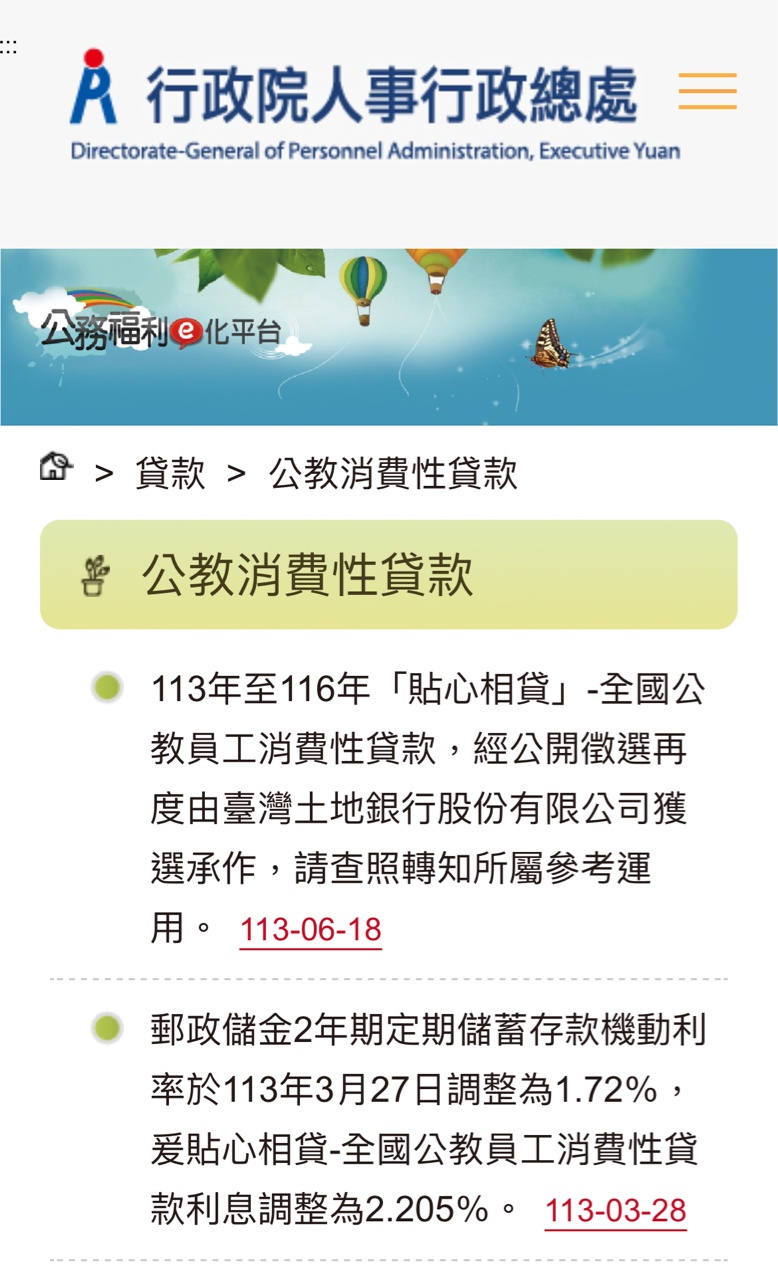Open the 113-03-28 interest rate notice

(x=615, y=1211)
